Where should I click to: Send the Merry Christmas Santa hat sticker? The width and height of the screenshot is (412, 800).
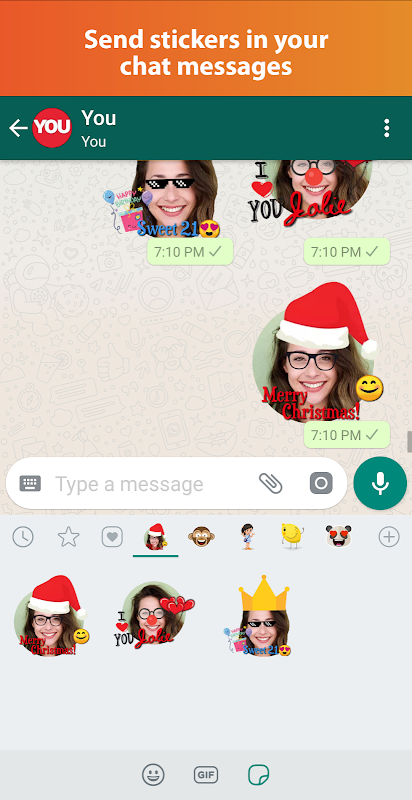click(x=52, y=616)
